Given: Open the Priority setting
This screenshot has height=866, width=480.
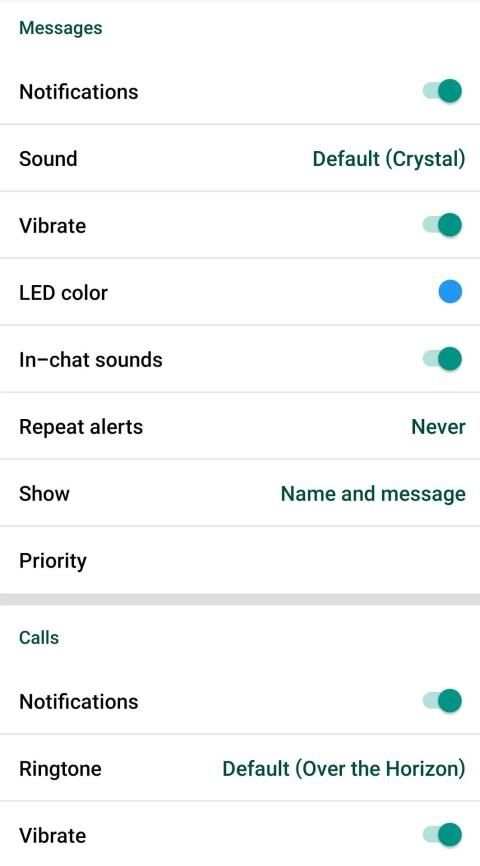Looking at the screenshot, I should (x=240, y=561).
